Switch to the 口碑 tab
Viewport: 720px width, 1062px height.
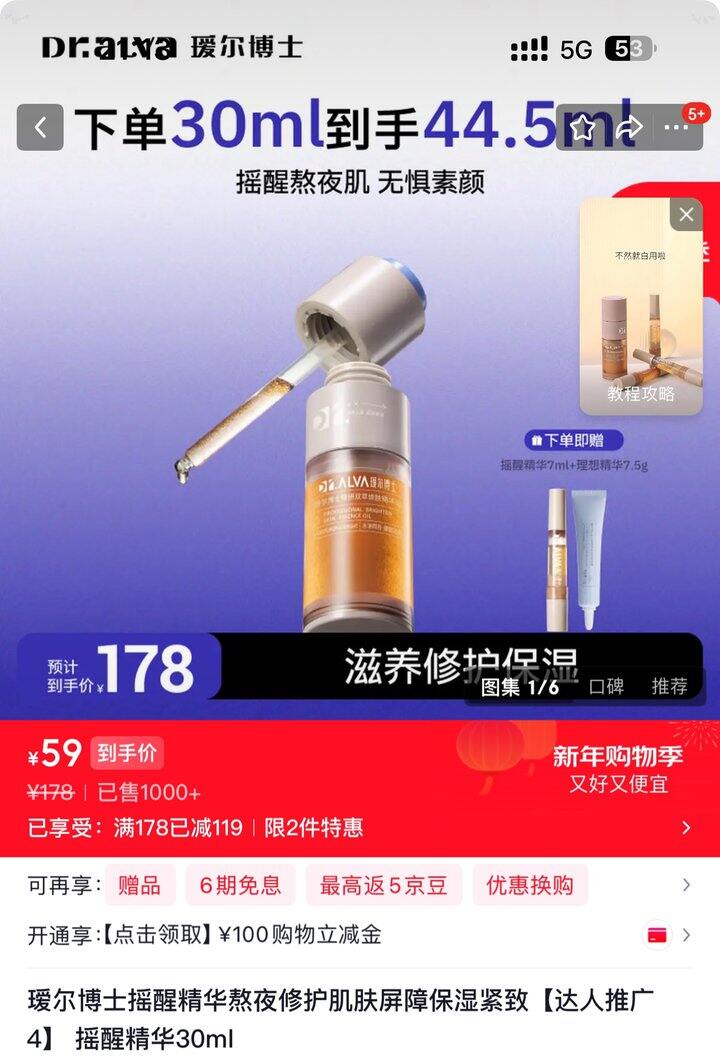point(606,686)
